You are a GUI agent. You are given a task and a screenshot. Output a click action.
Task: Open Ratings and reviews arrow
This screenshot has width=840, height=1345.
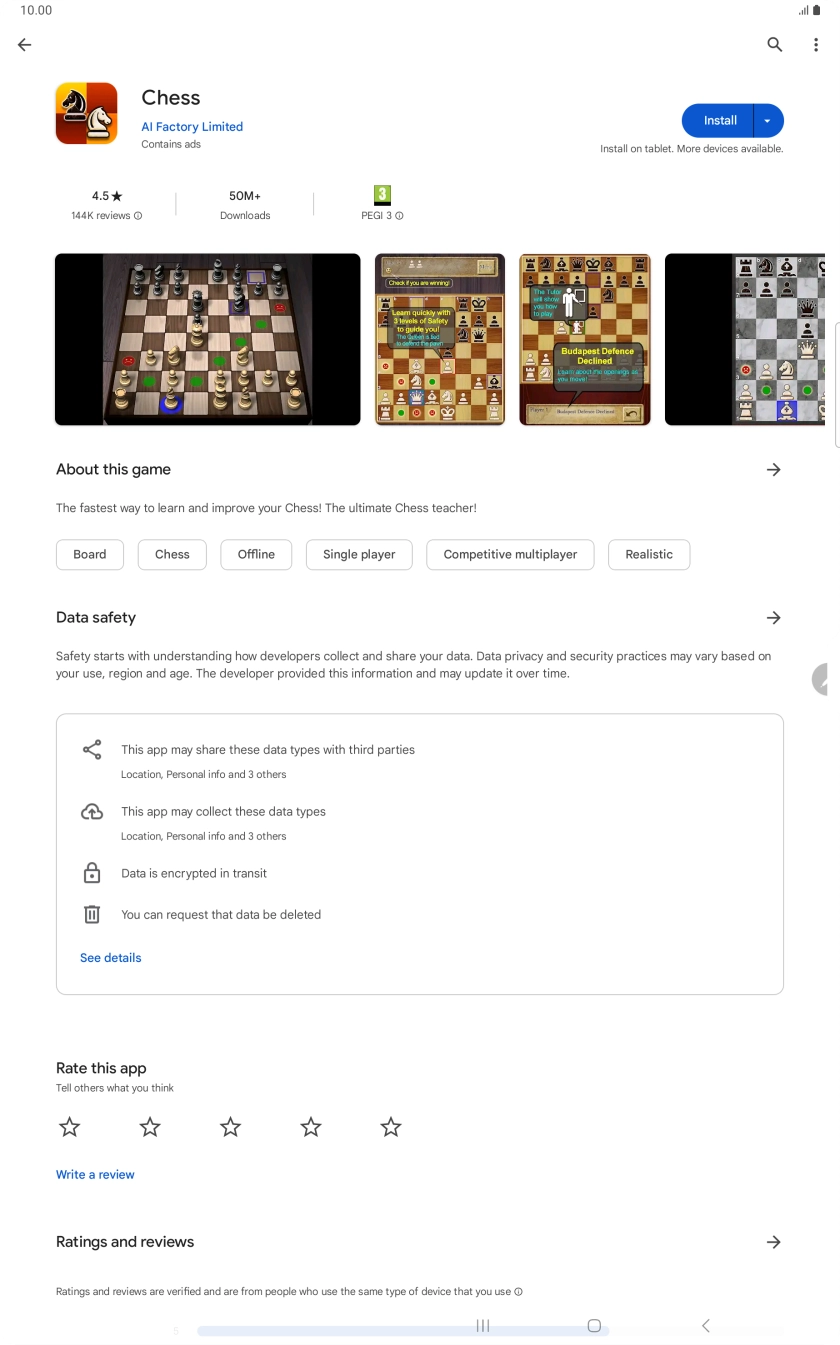(773, 1242)
